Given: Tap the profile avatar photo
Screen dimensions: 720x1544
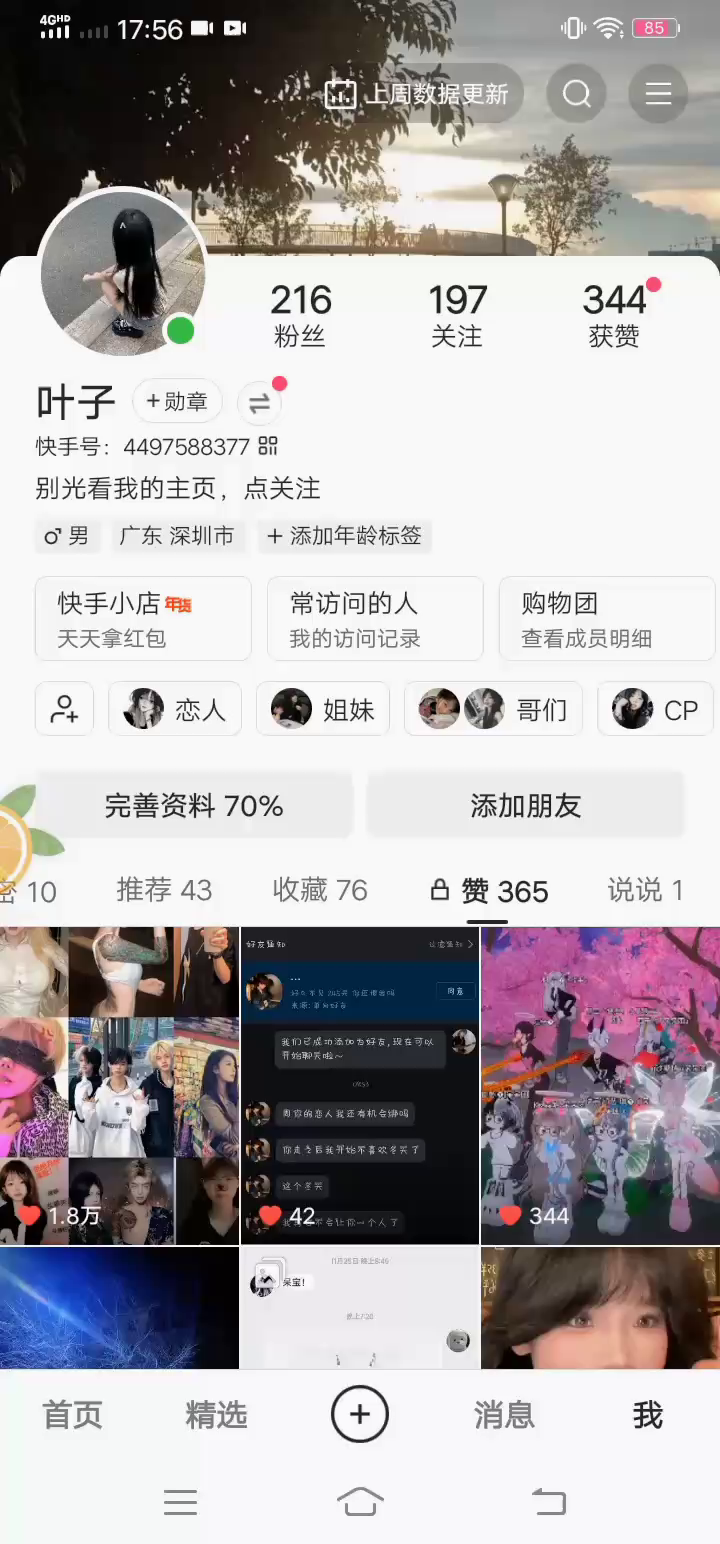Looking at the screenshot, I should (122, 272).
